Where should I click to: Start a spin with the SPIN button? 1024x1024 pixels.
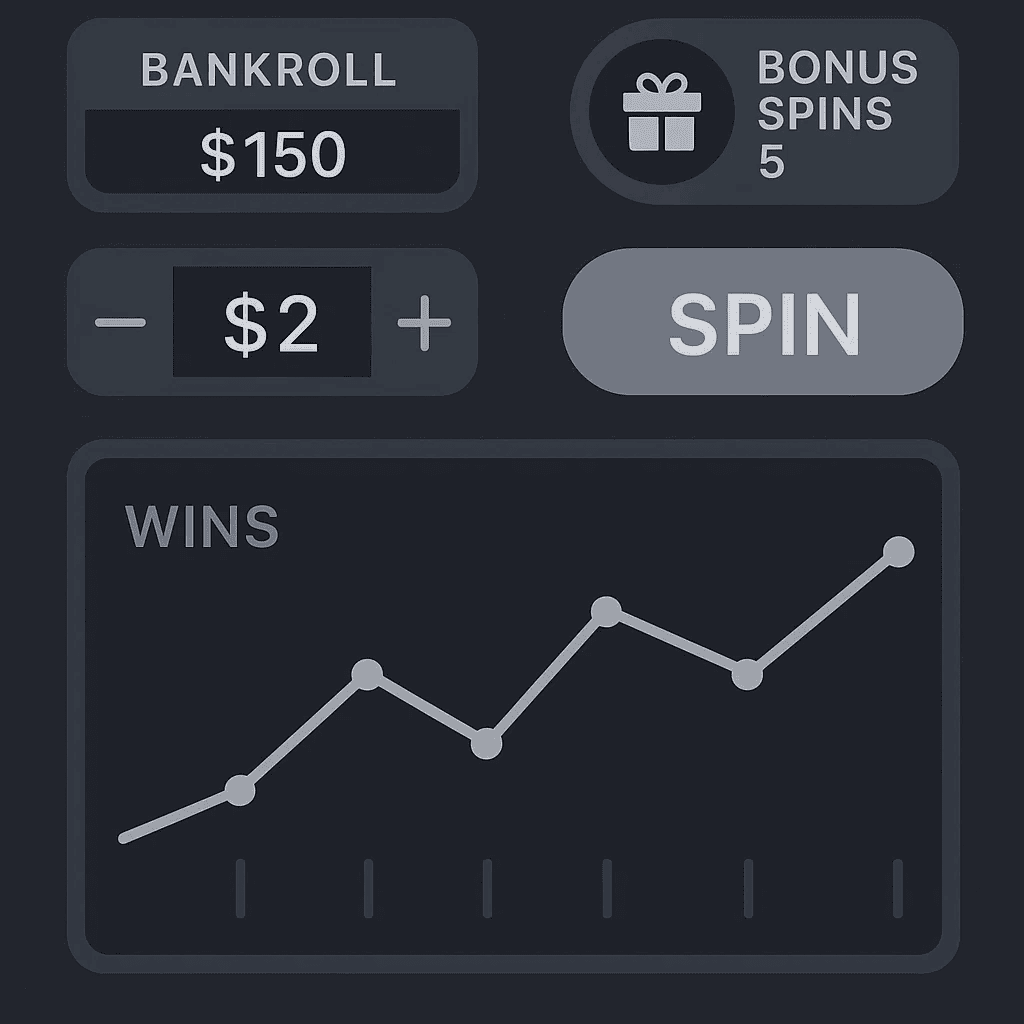(763, 322)
